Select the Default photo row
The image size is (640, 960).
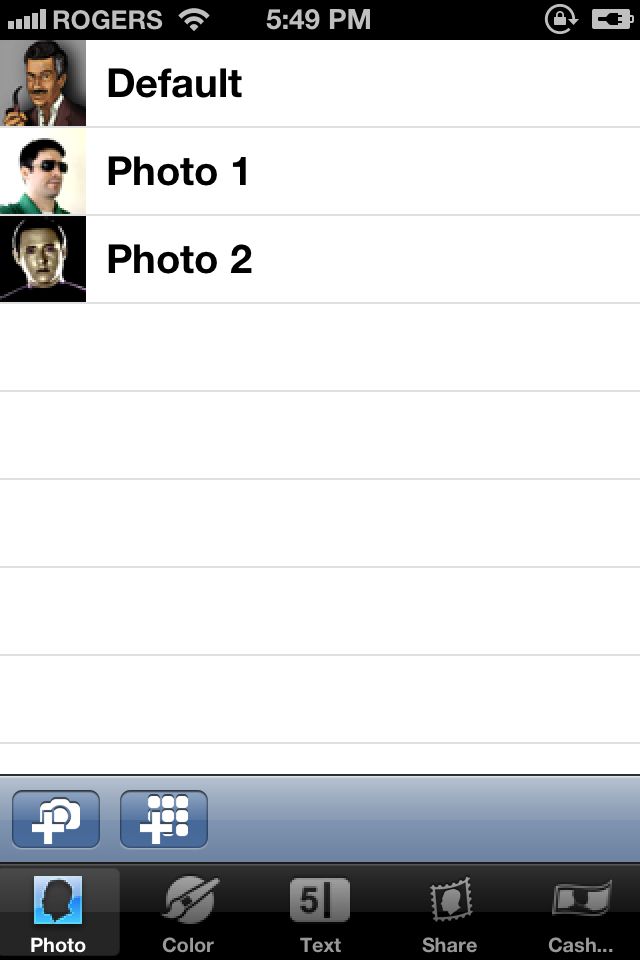pyautogui.click(x=320, y=84)
